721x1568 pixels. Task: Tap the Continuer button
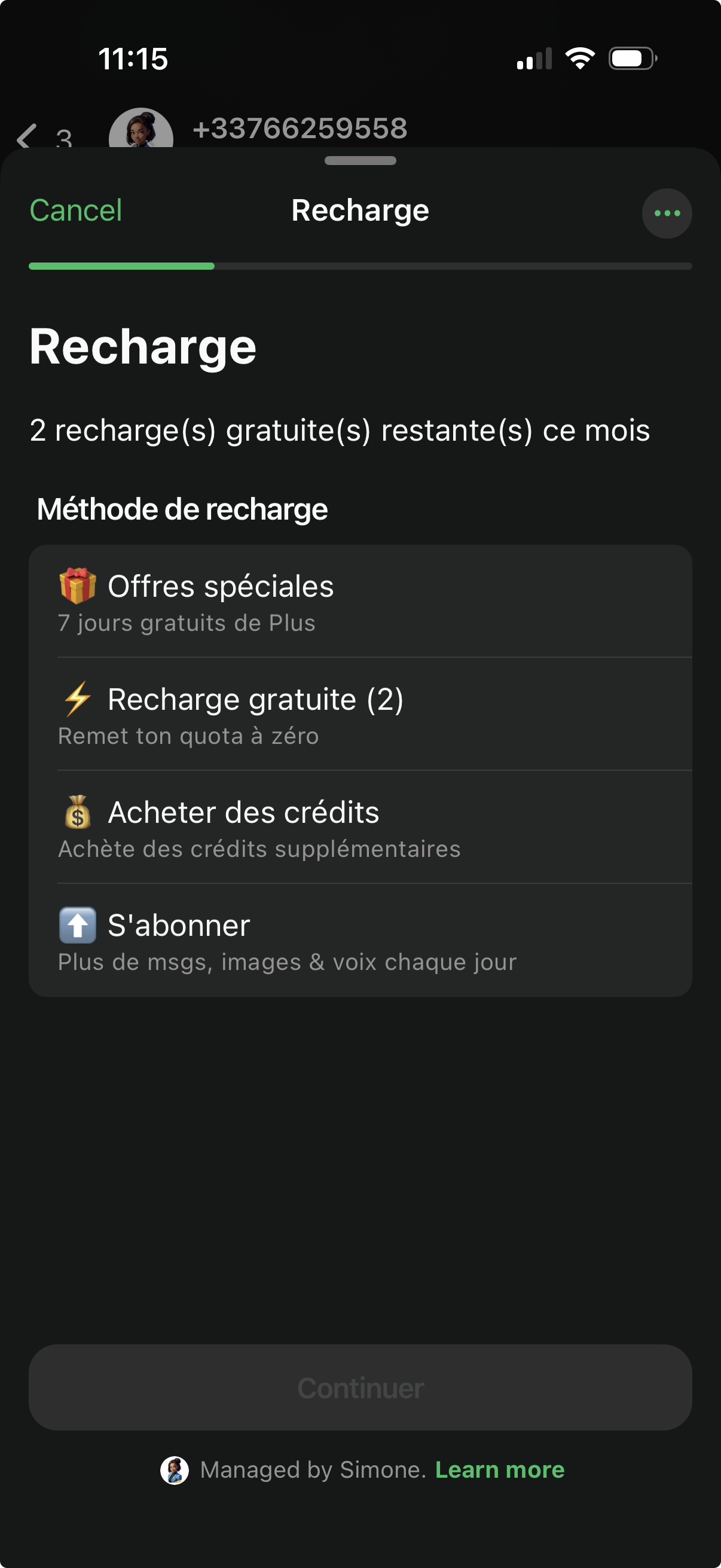click(x=360, y=1387)
